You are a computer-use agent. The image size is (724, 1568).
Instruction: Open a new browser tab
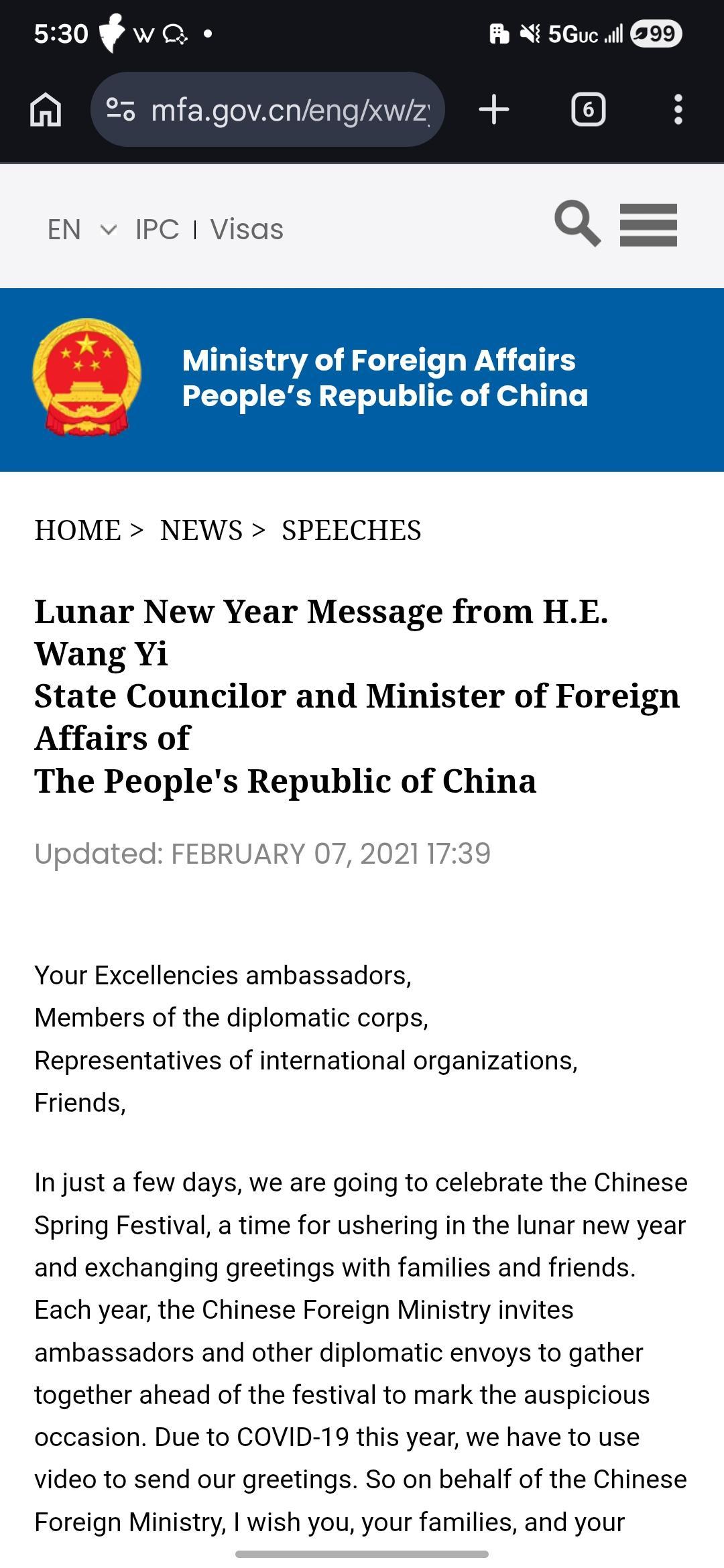click(x=494, y=109)
